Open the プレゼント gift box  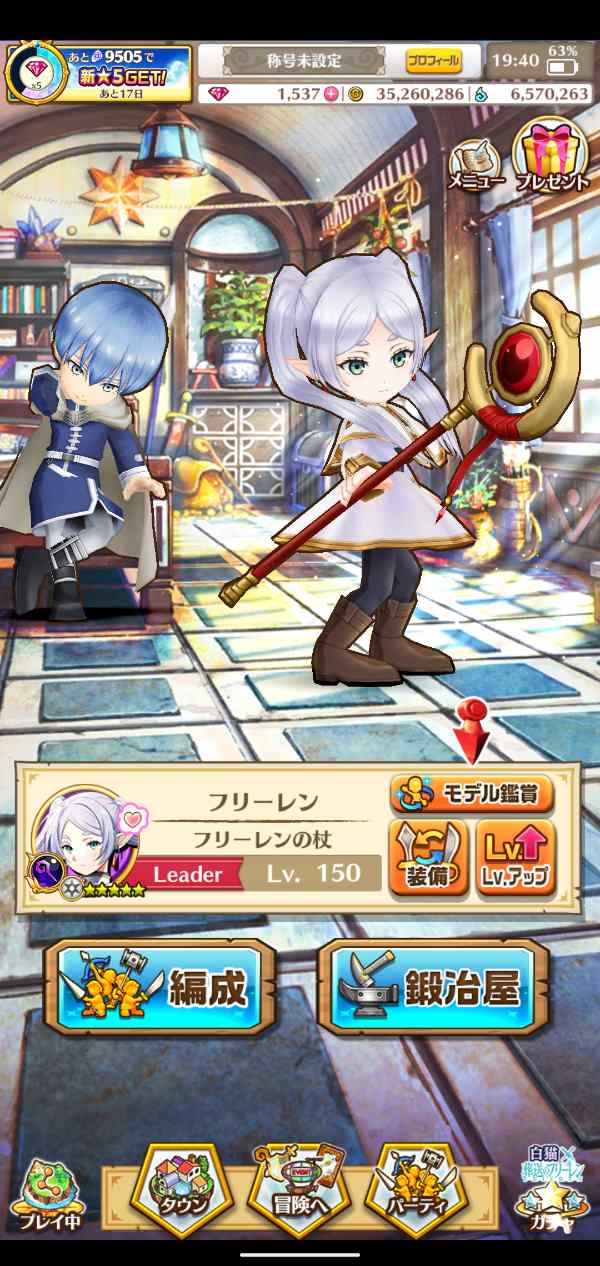551,157
